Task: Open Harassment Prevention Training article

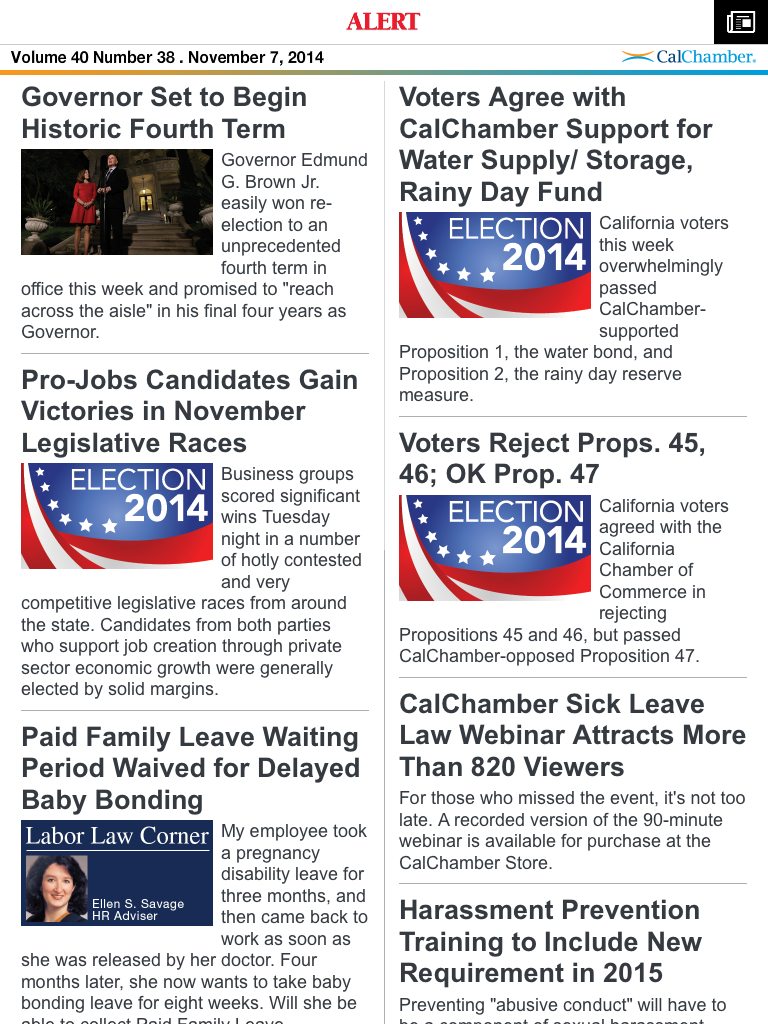Action: point(550,942)
